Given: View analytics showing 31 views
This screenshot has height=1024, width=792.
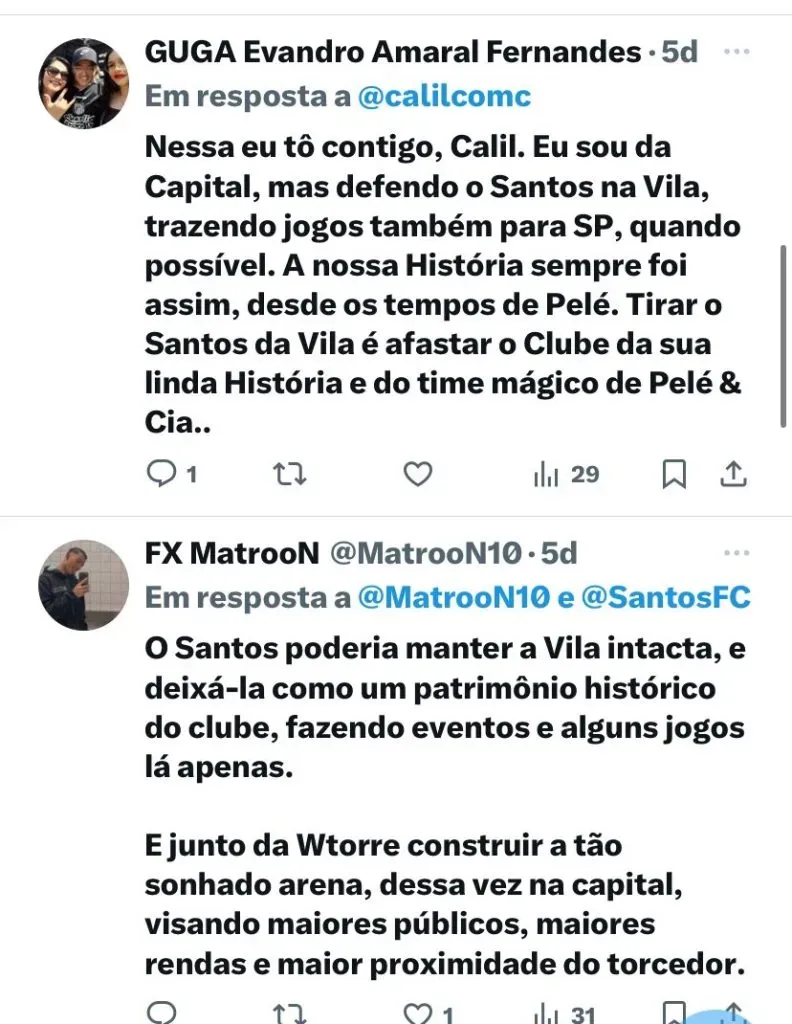Looking at the screenshot, I should 566,1012.
